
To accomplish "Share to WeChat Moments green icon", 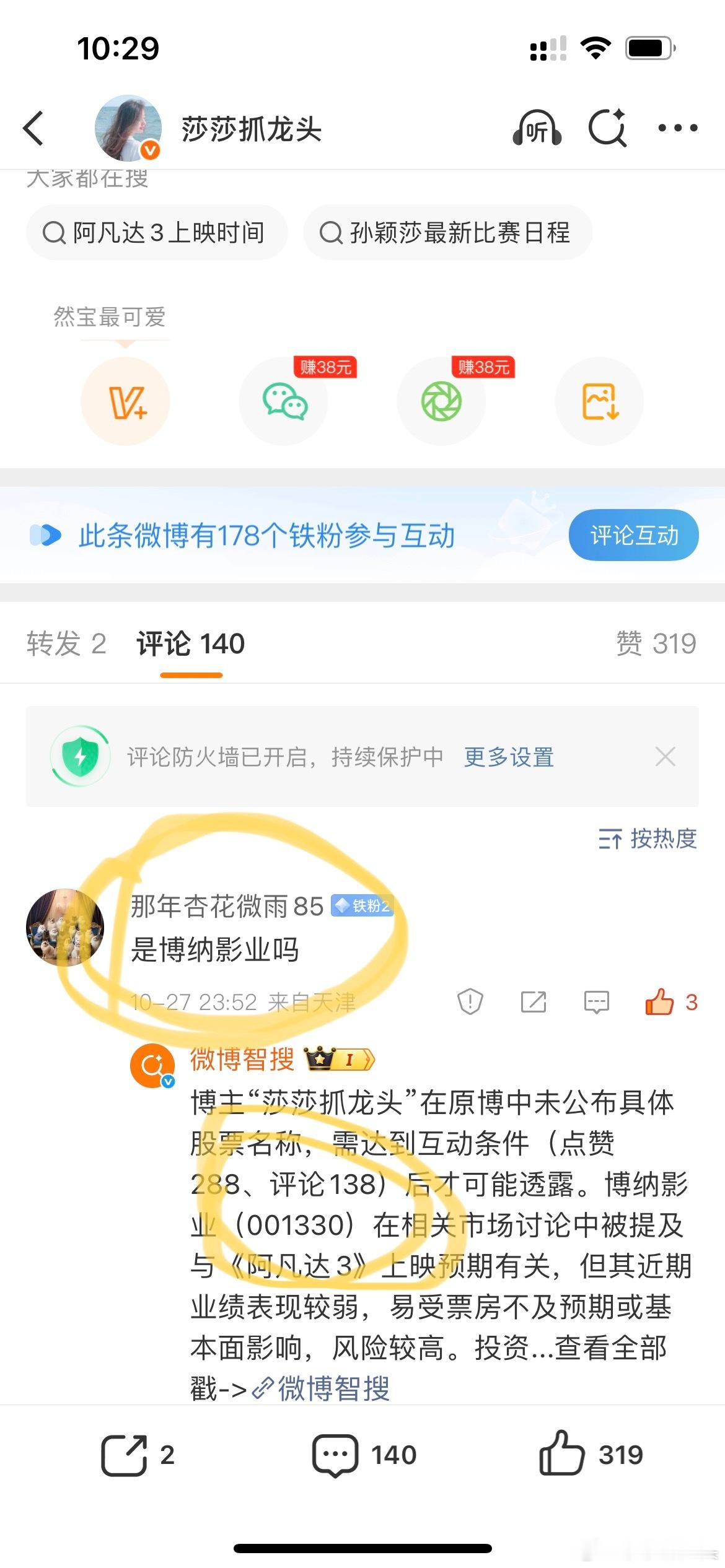I will click(x=441, y=401).
